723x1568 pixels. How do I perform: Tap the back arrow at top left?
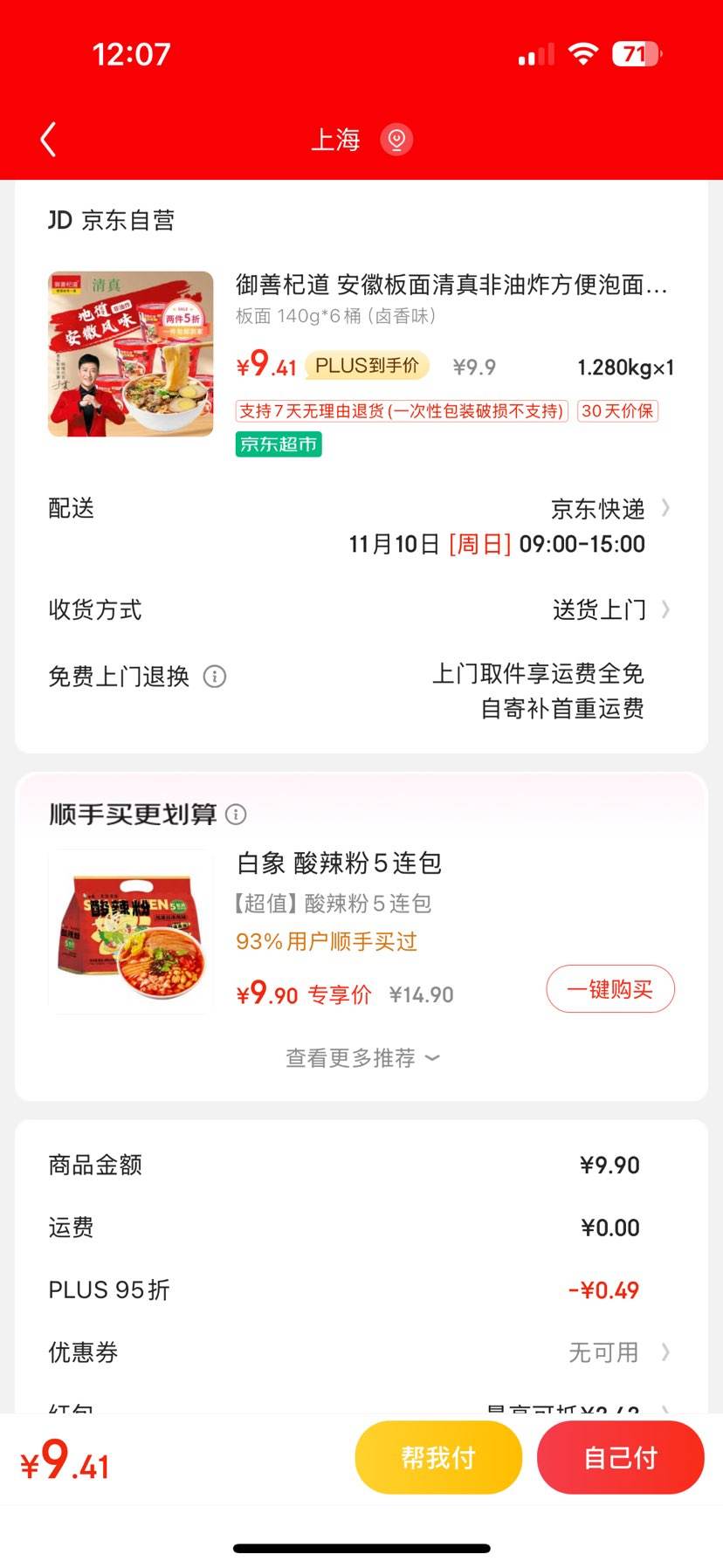[x=48, y=140]
